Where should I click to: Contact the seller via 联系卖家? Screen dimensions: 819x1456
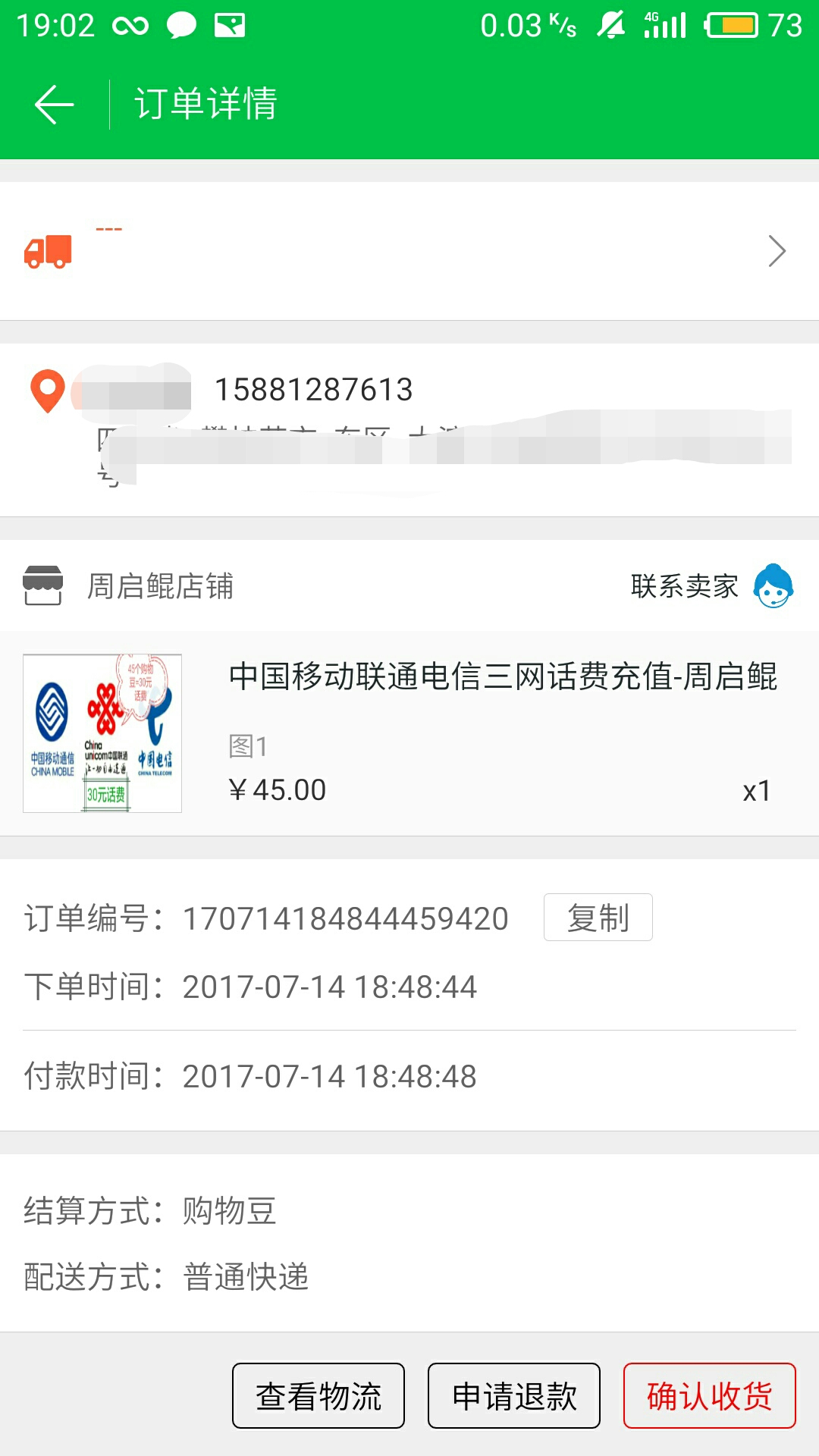coord(711,586)
